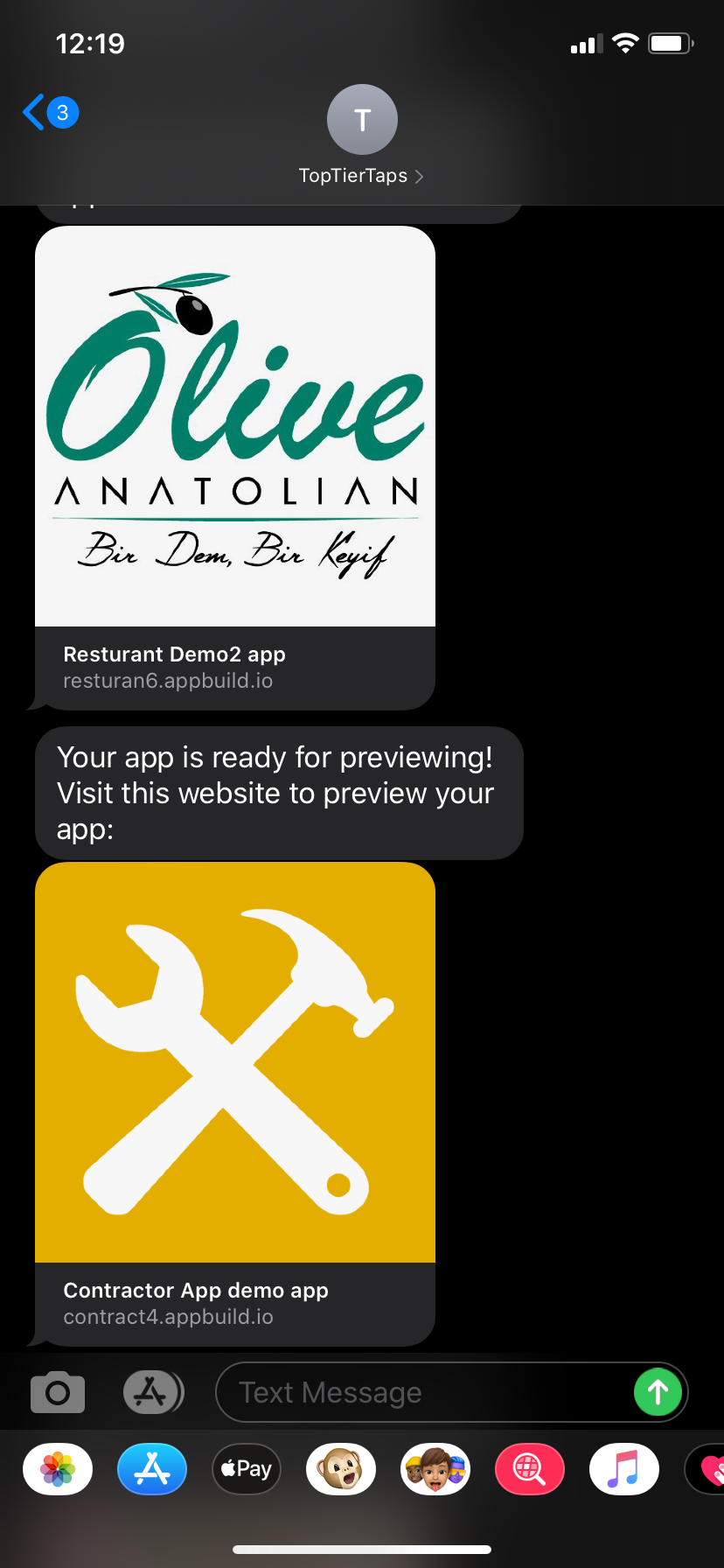Viewport: 724px width, 1568px height.
Task: Open Memoji stickers
Action: coord(435,1469)
